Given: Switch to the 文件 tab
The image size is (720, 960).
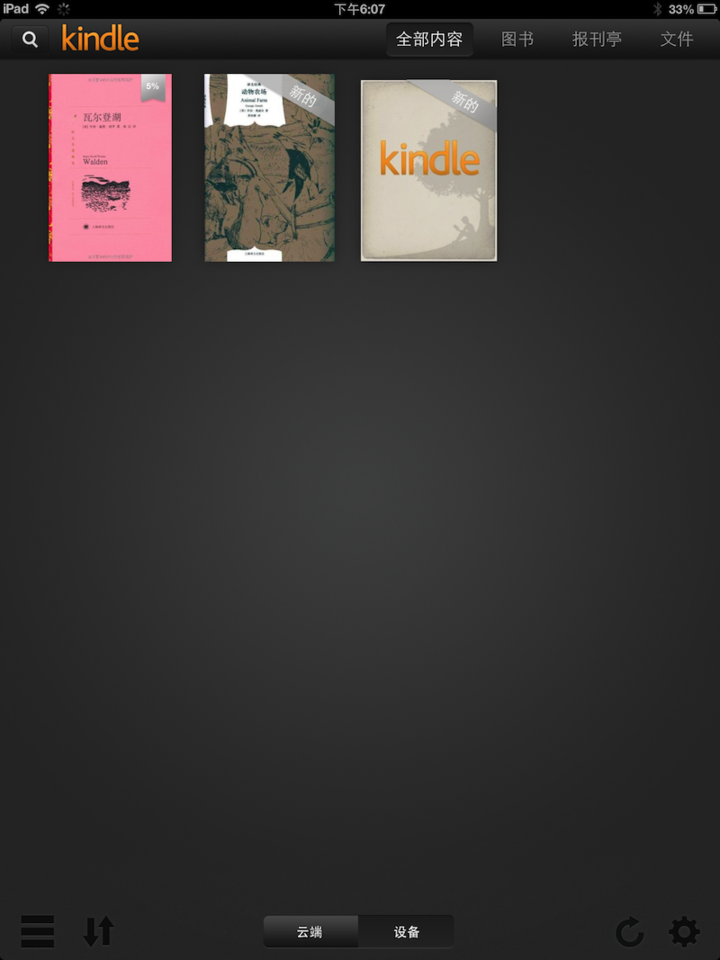Looking at the screenshot, I should (x=677, y=40).
